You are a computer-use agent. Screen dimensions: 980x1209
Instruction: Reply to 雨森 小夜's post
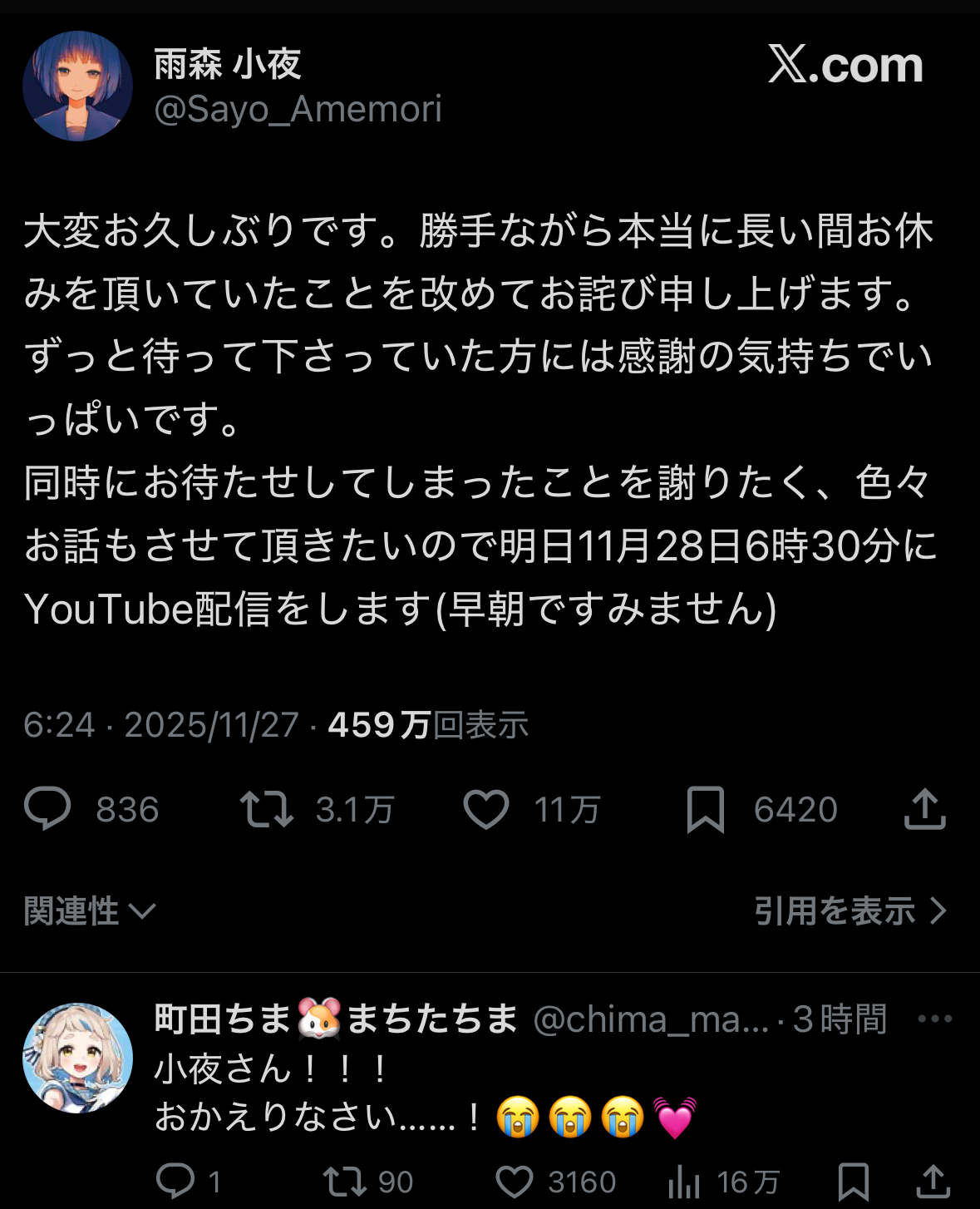point(48,809)
